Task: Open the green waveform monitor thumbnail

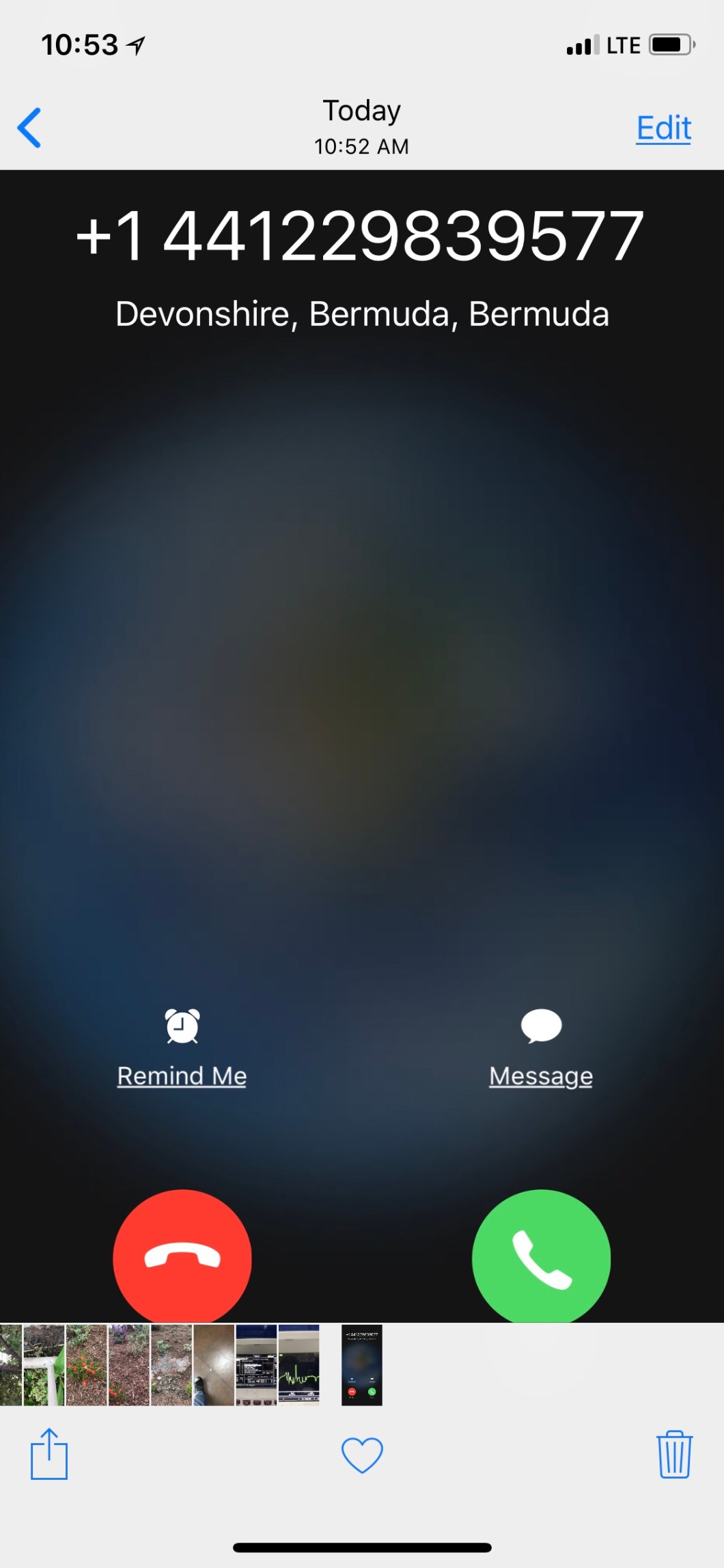Action: tap(298, 1365)
